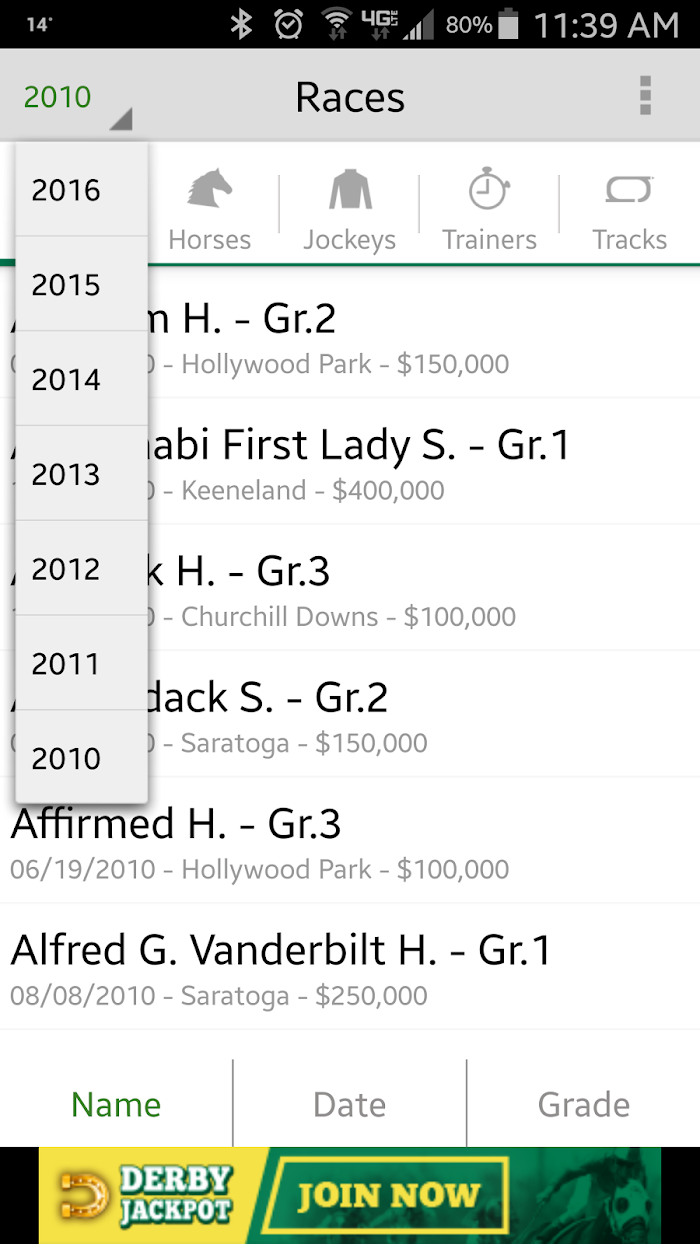Switch to the Jockeys tab
The height and width of the screenshot is (1244, 700).
(x=350, y=208)
